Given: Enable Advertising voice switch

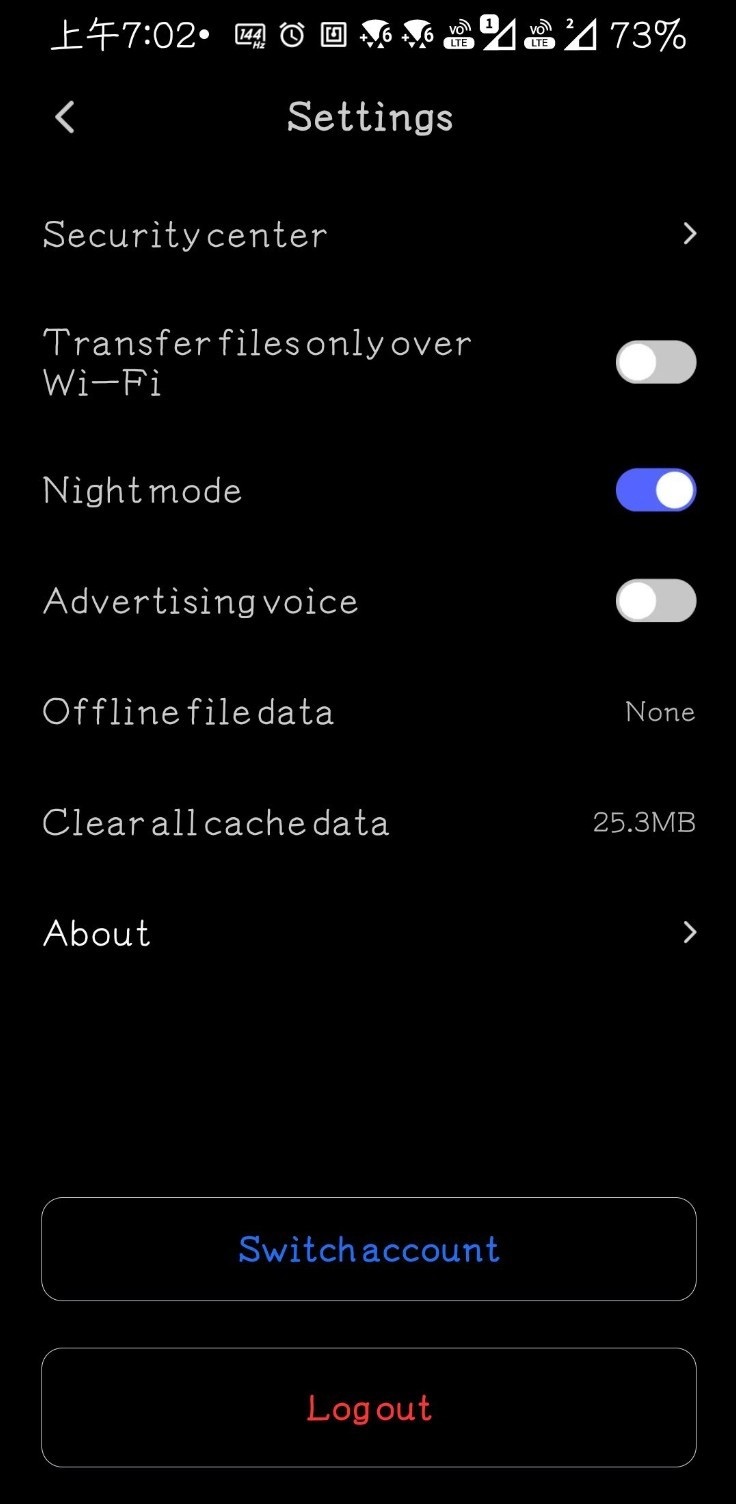Looking at the screenshot, I should tap(655, 601).
